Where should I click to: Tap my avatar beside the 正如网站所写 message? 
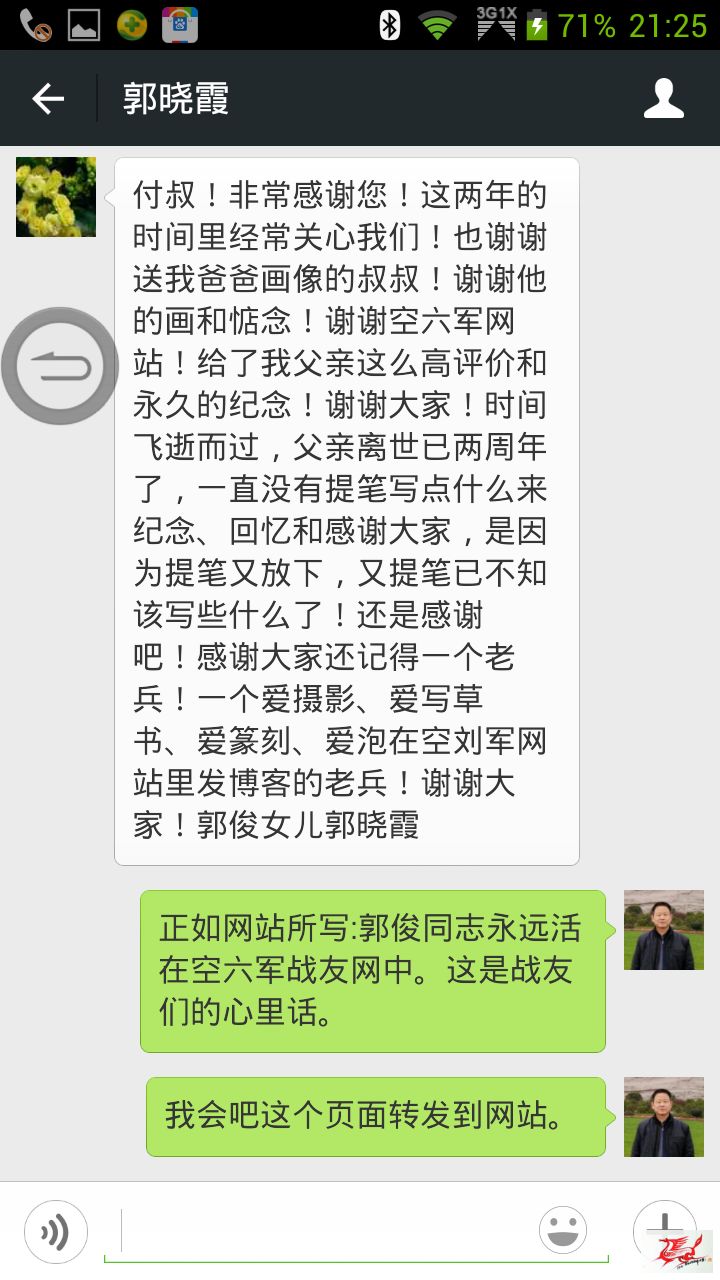tap(664, 930)
